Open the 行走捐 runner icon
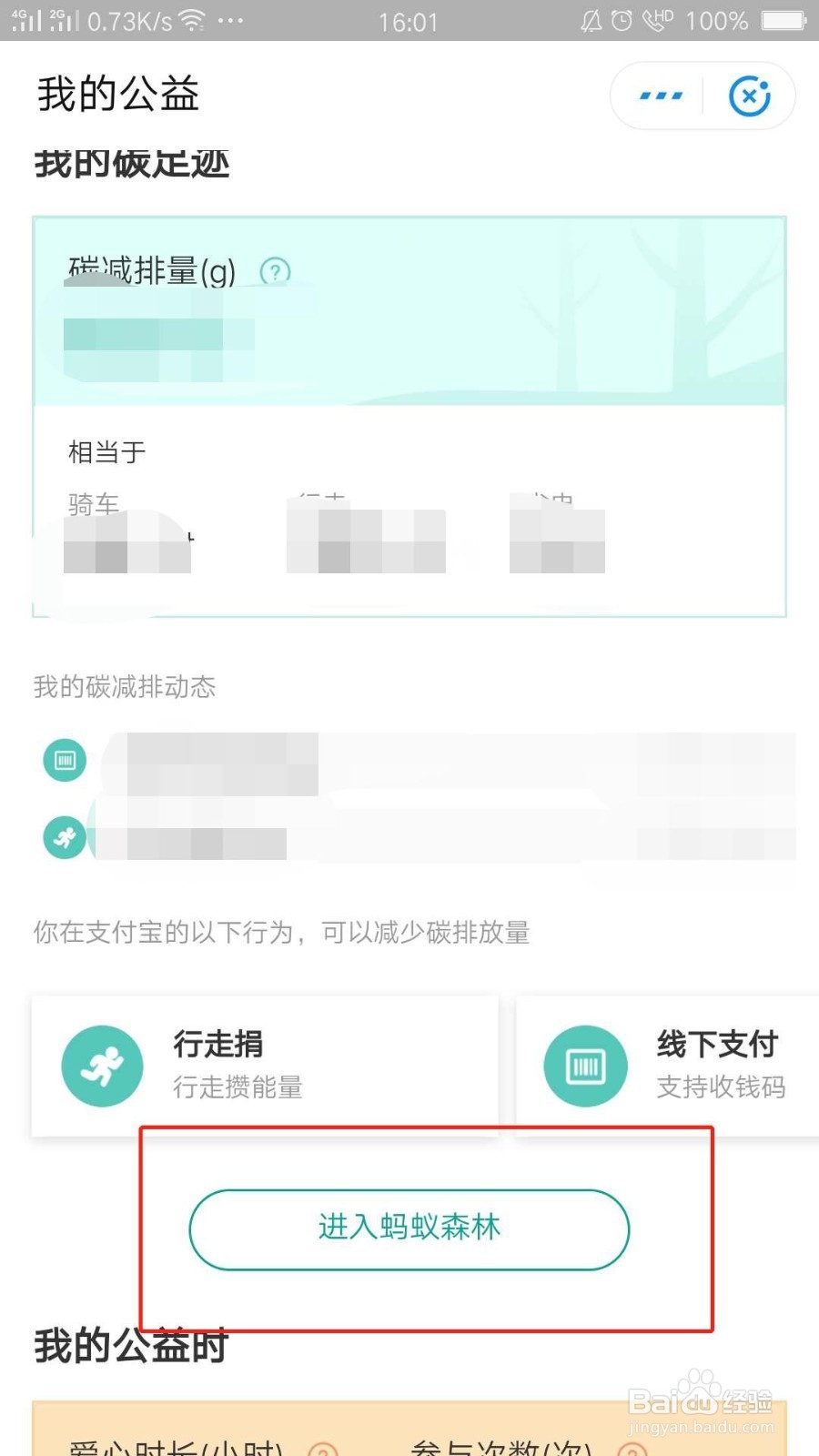The image size is (819, 1456). click(103, 1065)
